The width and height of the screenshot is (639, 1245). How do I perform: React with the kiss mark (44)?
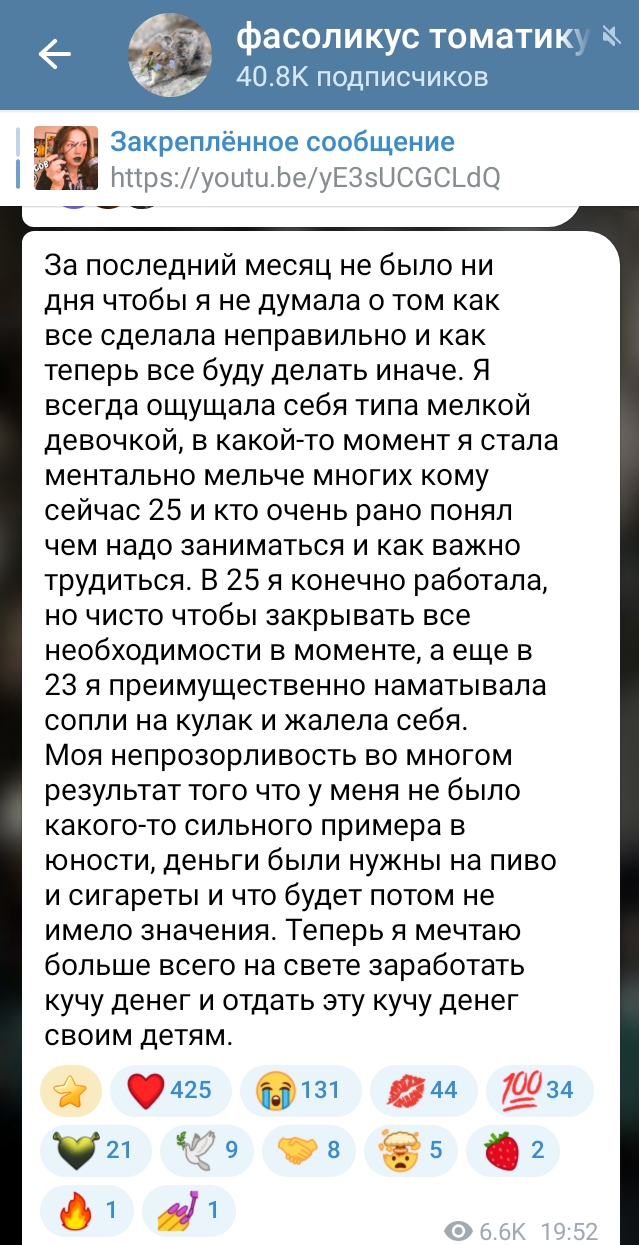coord(423,1090)
